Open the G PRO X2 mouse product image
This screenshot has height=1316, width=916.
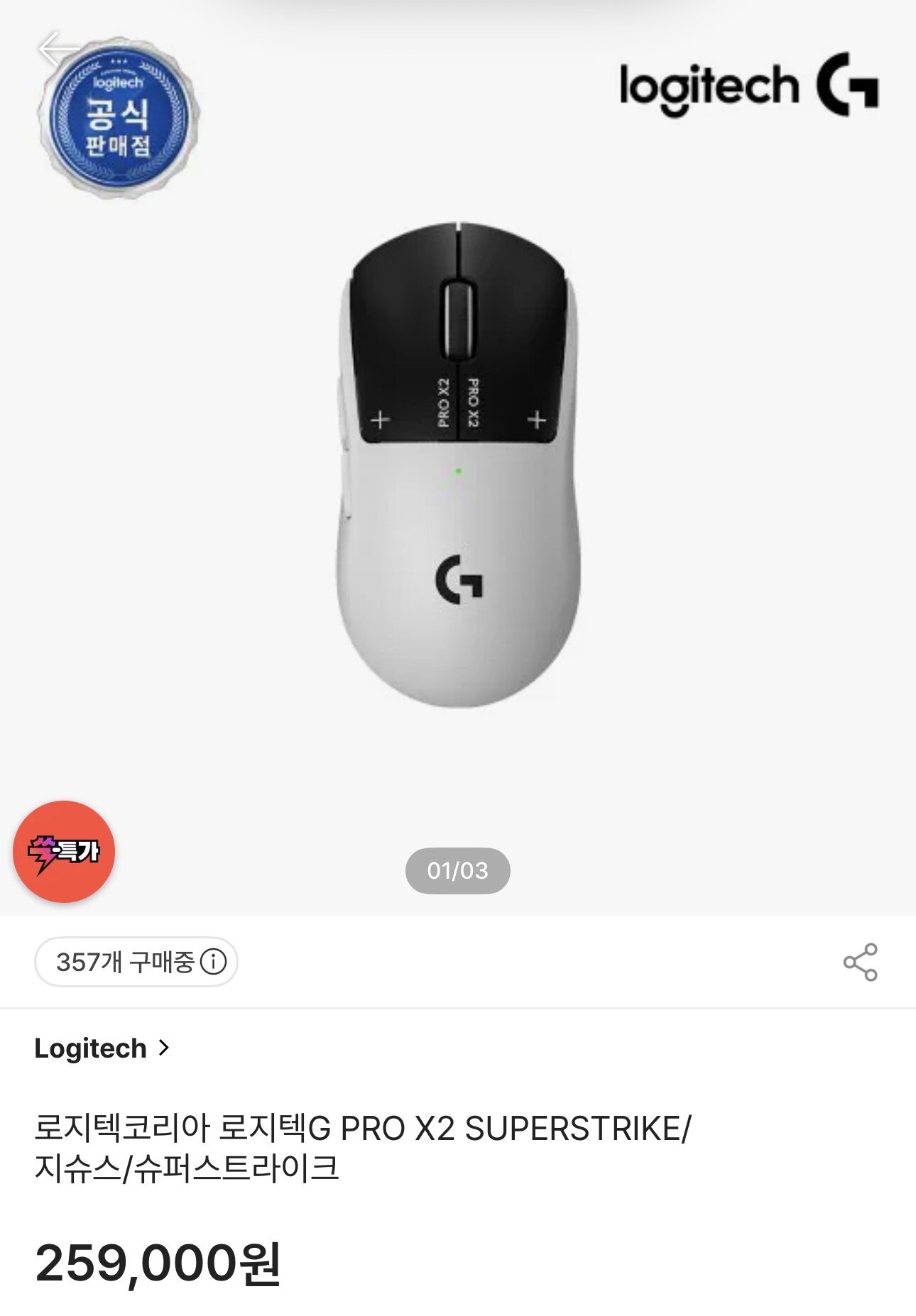[x=458, y=465]
